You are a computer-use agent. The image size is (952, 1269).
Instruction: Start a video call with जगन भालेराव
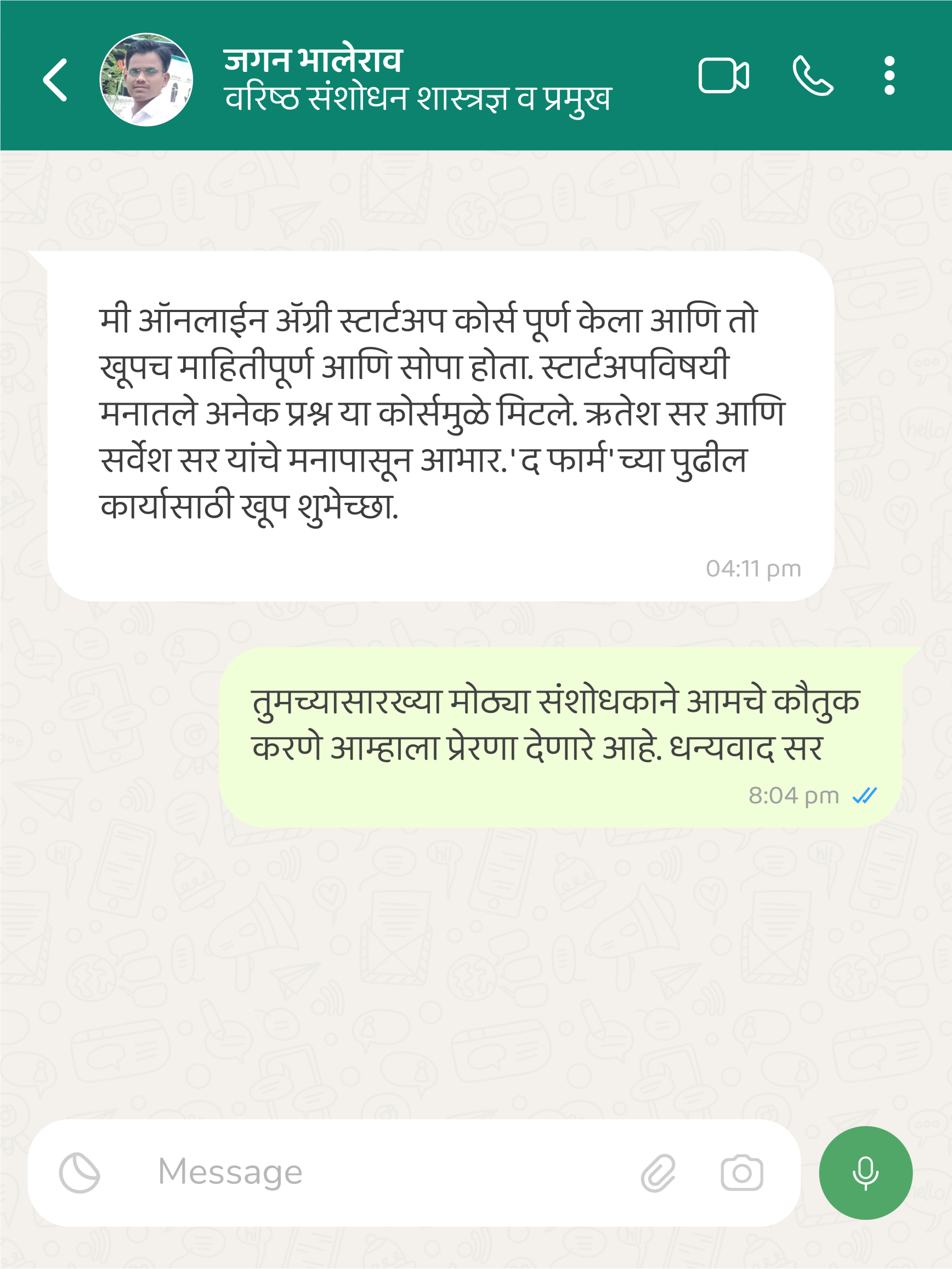(724, 75)
